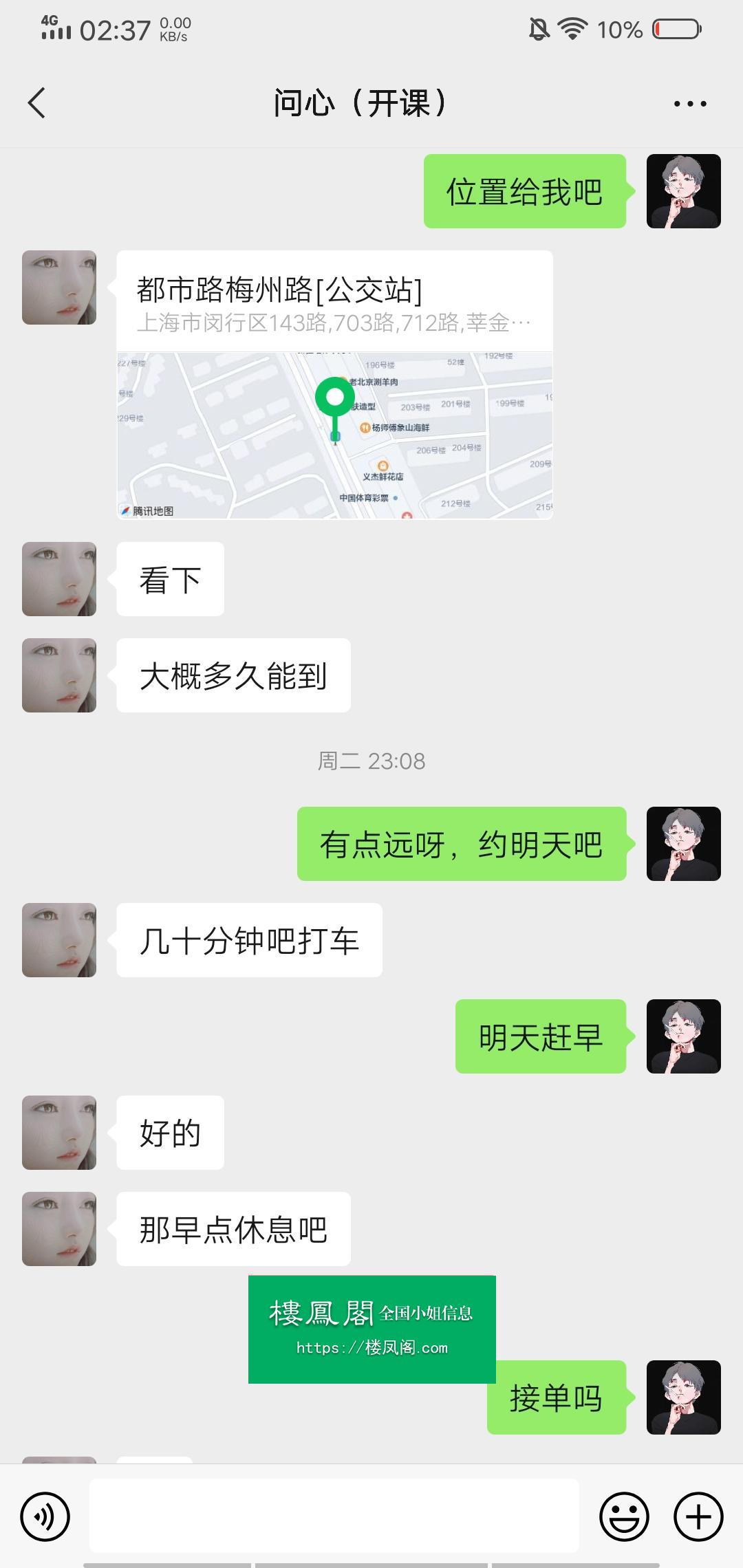This screenshot has height=1568, width=743.
Task: Open the emoji picker
Action: 624,1516
